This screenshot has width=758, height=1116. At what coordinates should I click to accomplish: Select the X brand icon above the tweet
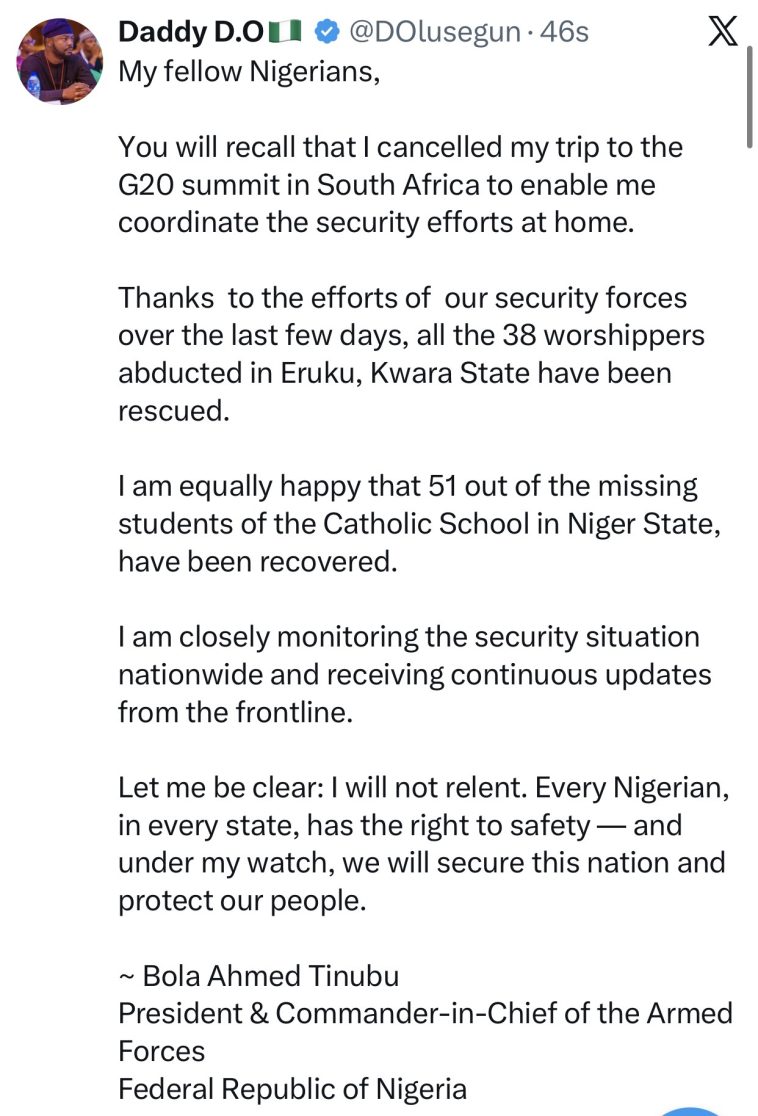click(x=722, y=30)
